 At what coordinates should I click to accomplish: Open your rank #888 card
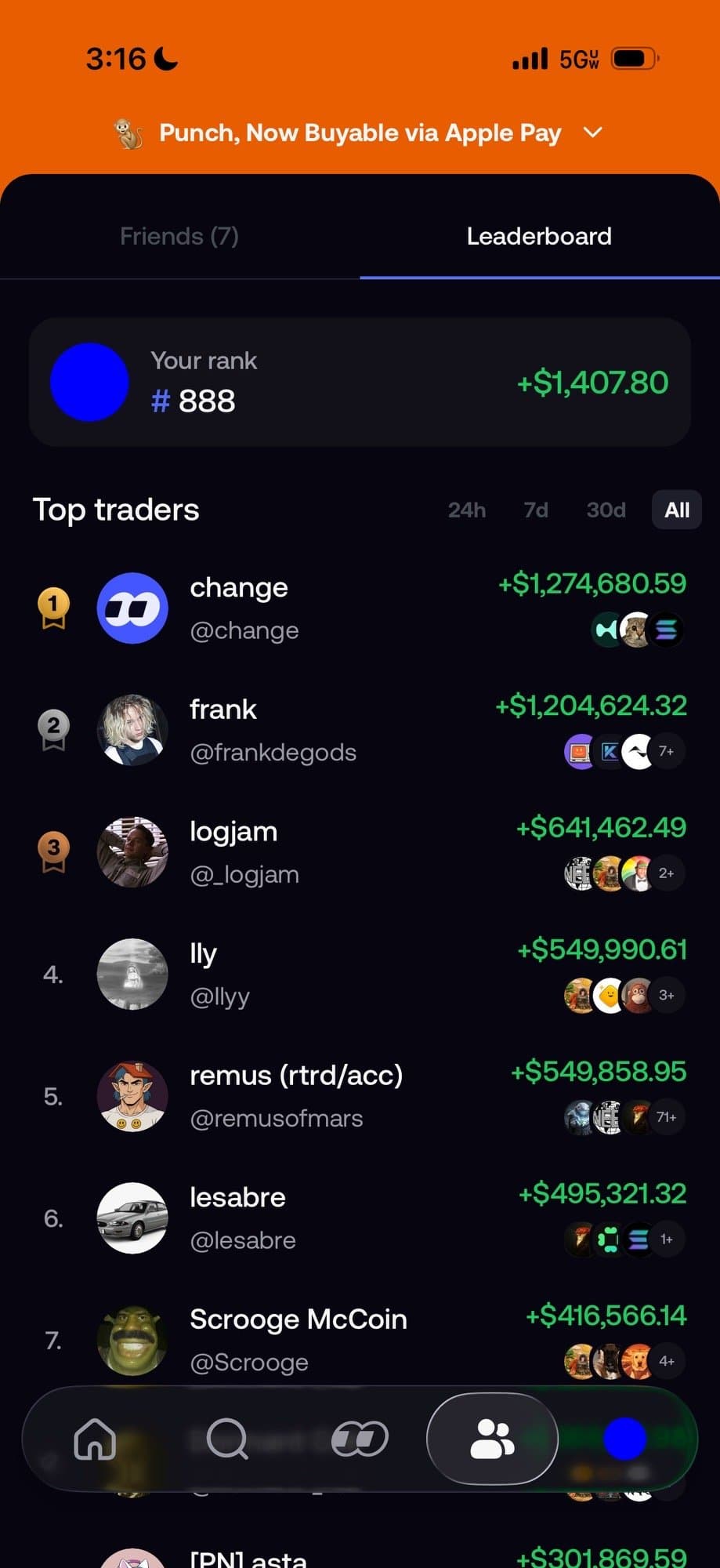tap(360, 383)
